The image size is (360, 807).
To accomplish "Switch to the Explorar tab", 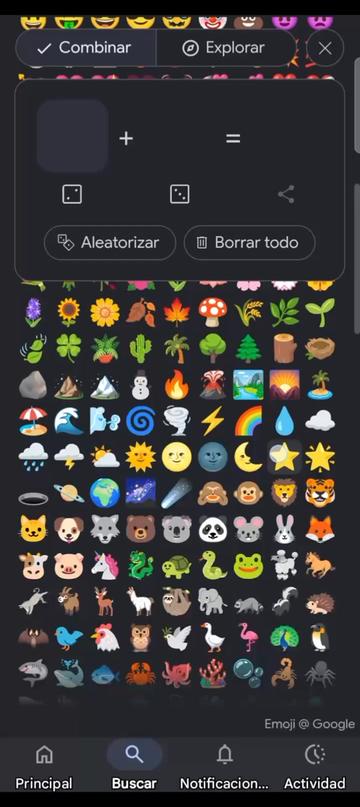I will click(x=226, y=48).
